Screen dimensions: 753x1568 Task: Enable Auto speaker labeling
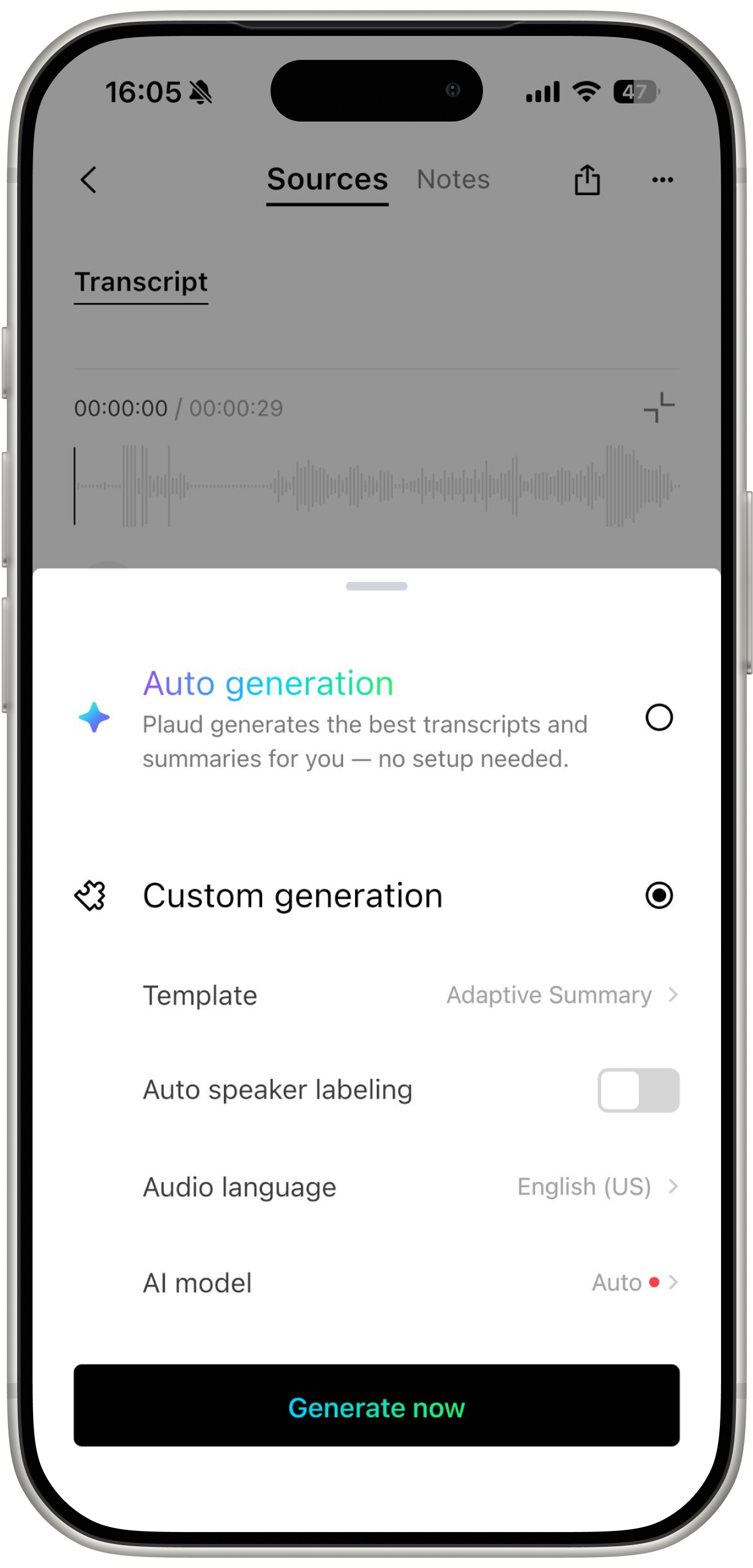coord(638,1090)
